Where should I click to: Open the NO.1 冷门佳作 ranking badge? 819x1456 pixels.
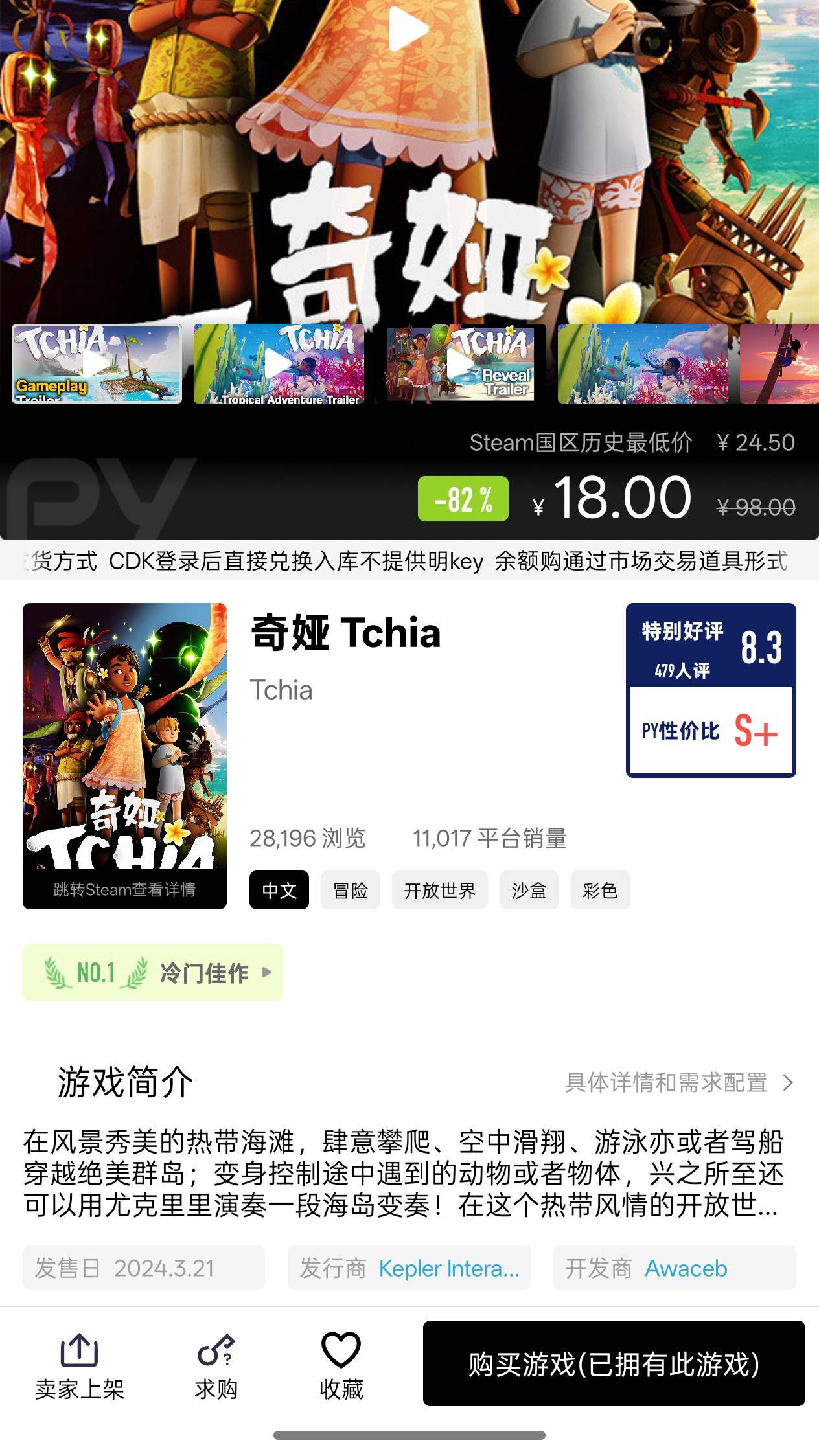[x=153, y=972]
